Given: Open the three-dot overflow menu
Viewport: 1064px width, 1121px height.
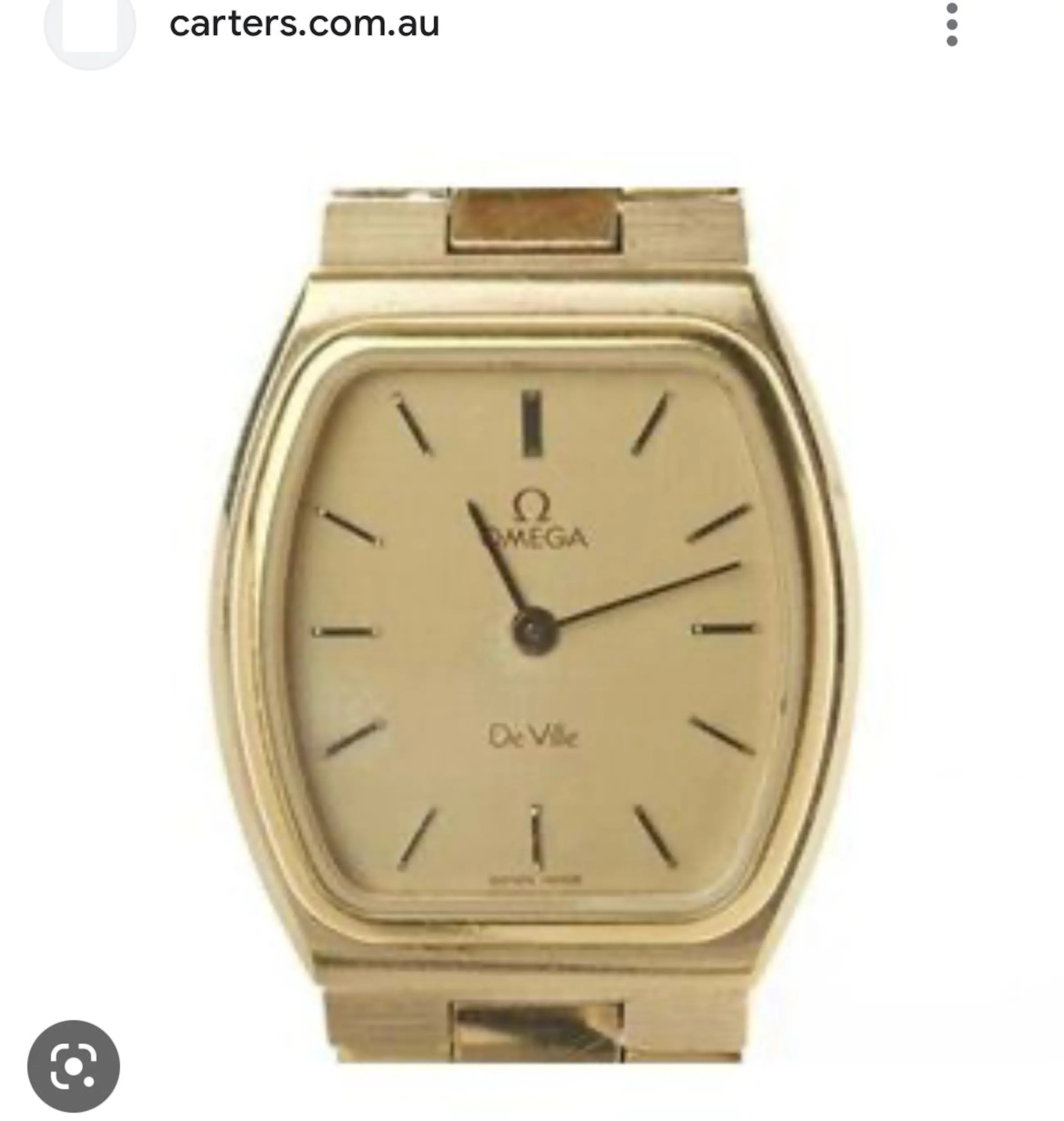Looking at the screenshot, I should [952, 25].
